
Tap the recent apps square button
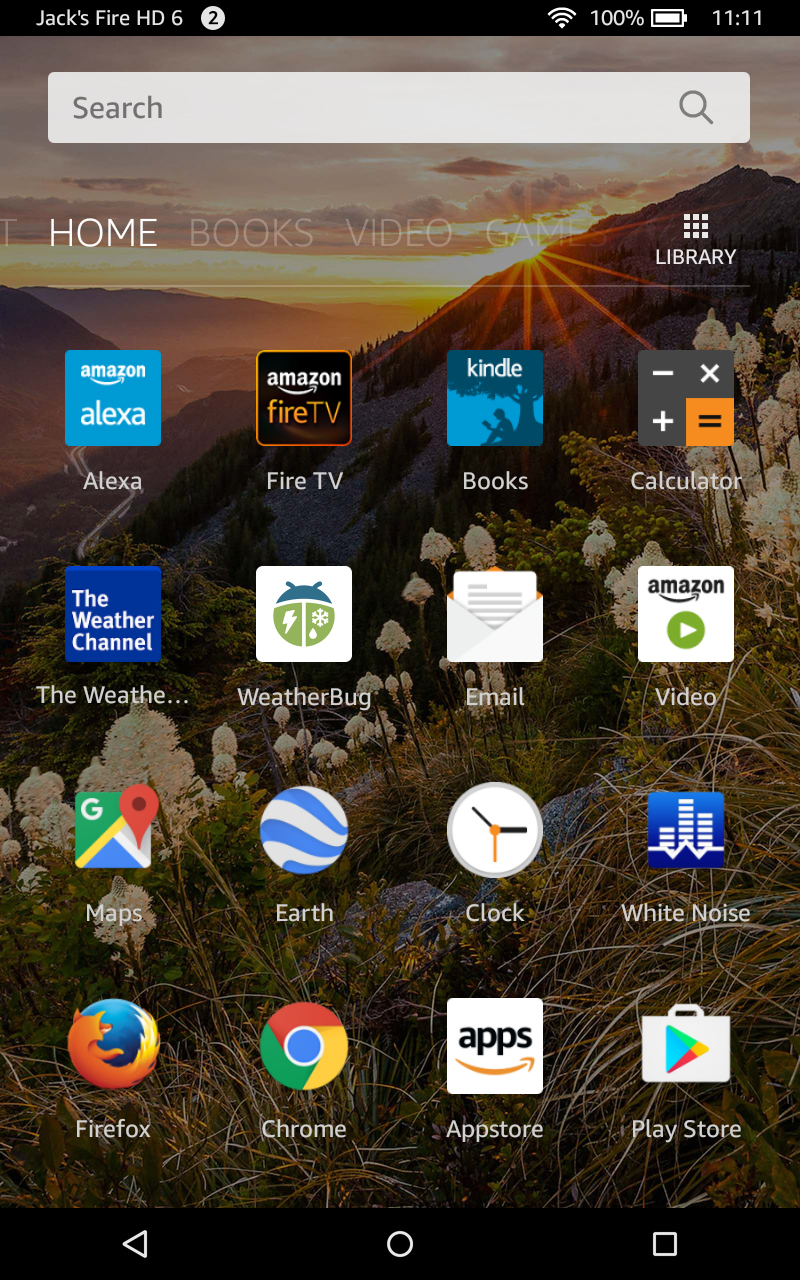(x=665, y=1244)
